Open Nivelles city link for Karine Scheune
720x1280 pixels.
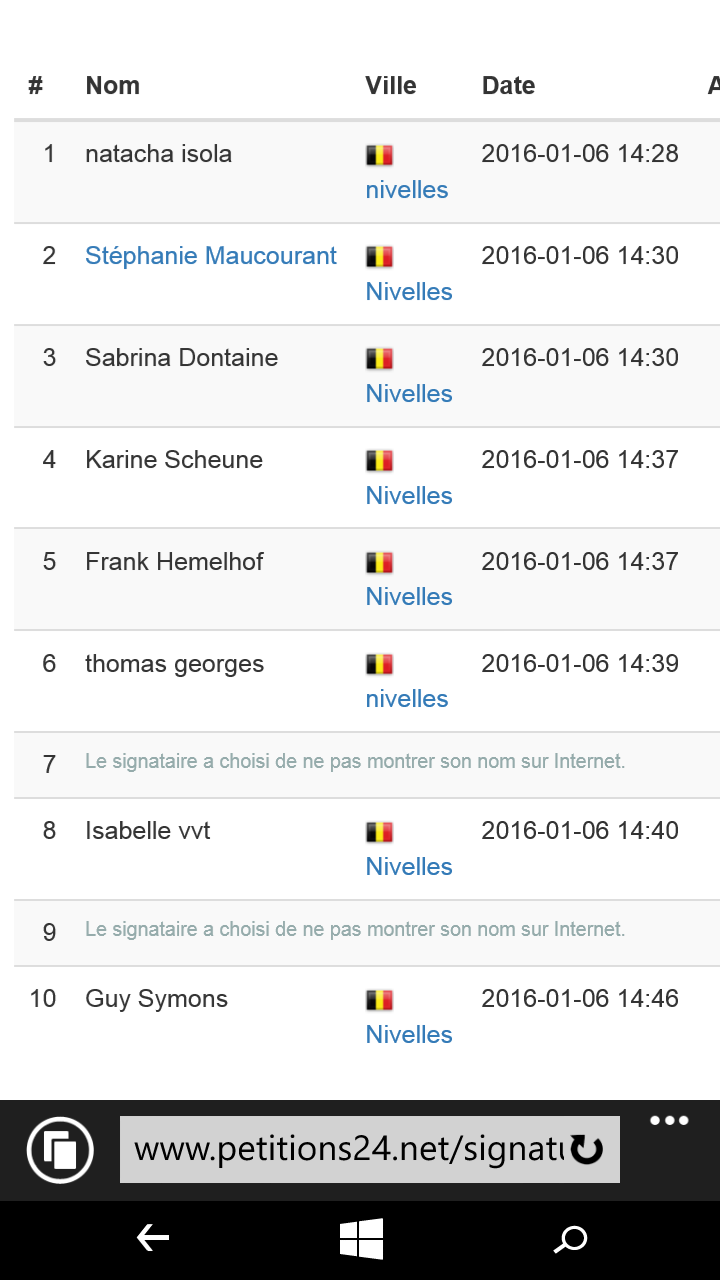tap(409, 496)
